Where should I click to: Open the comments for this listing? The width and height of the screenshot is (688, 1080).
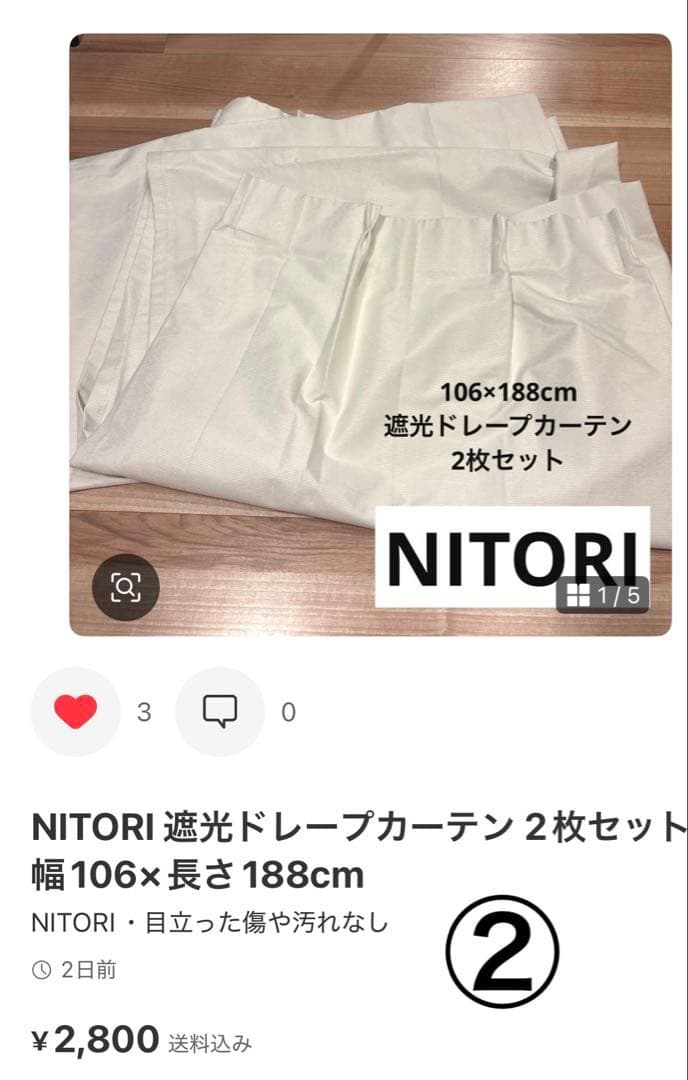tap(220, 712)
